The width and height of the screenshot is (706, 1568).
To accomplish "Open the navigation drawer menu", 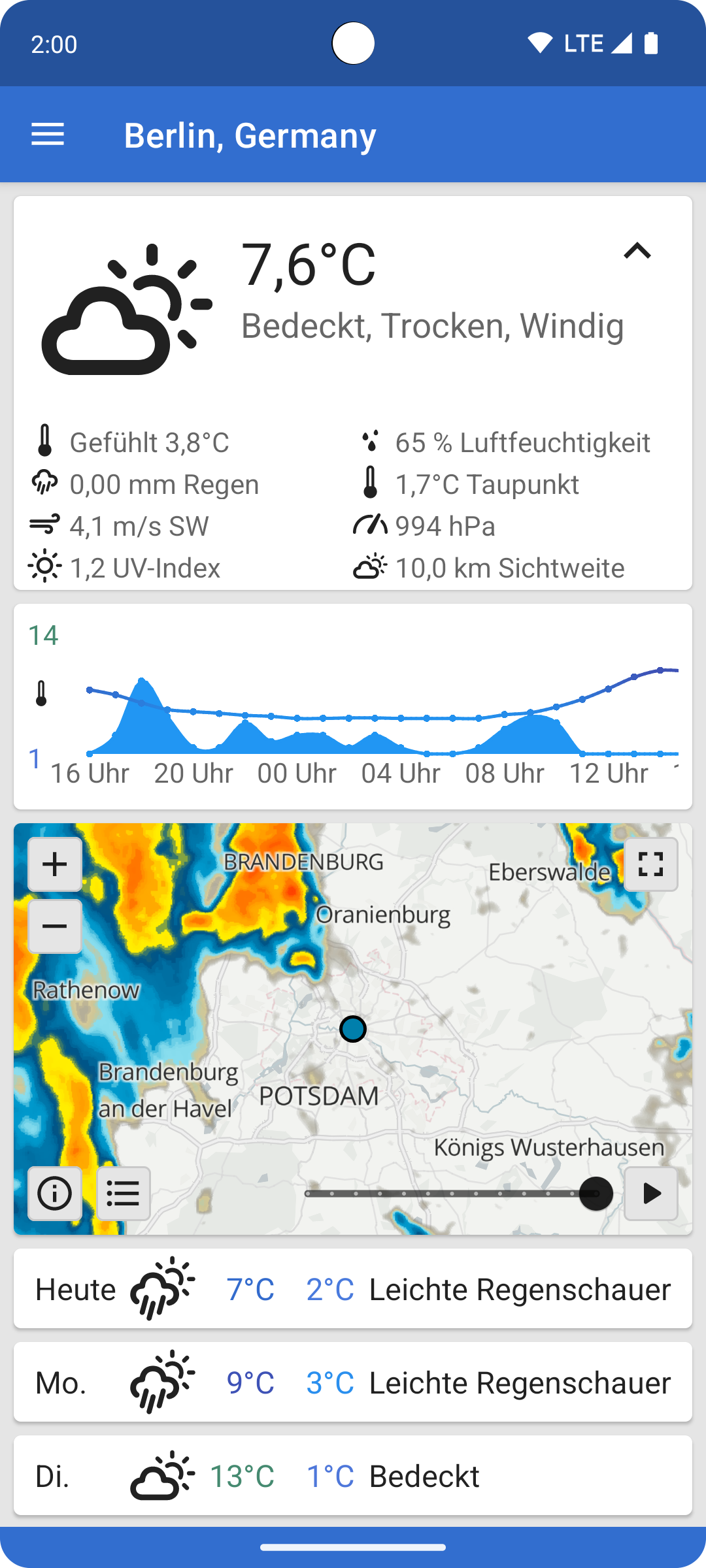I will click(48, 135).
